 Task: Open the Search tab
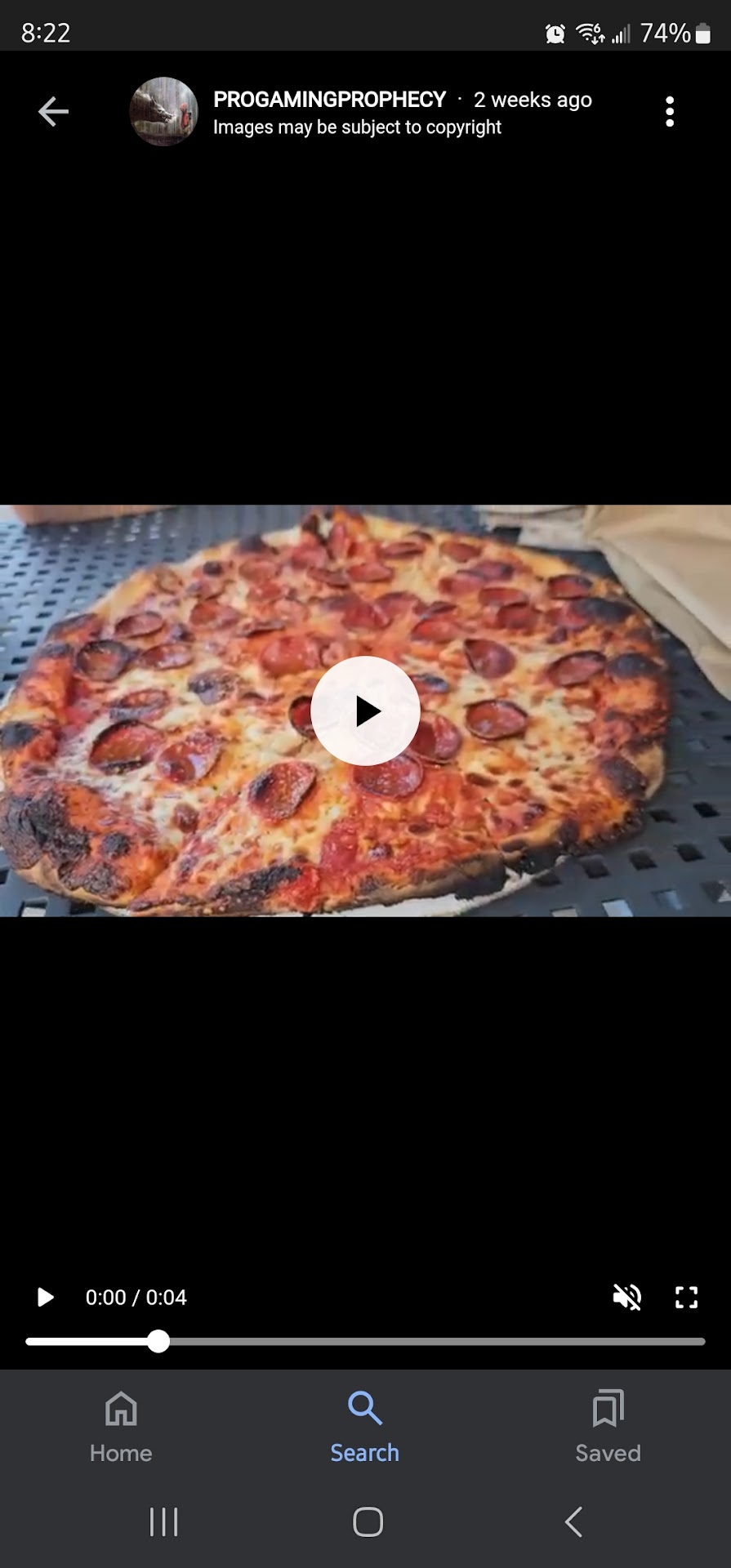(364, 1426)
